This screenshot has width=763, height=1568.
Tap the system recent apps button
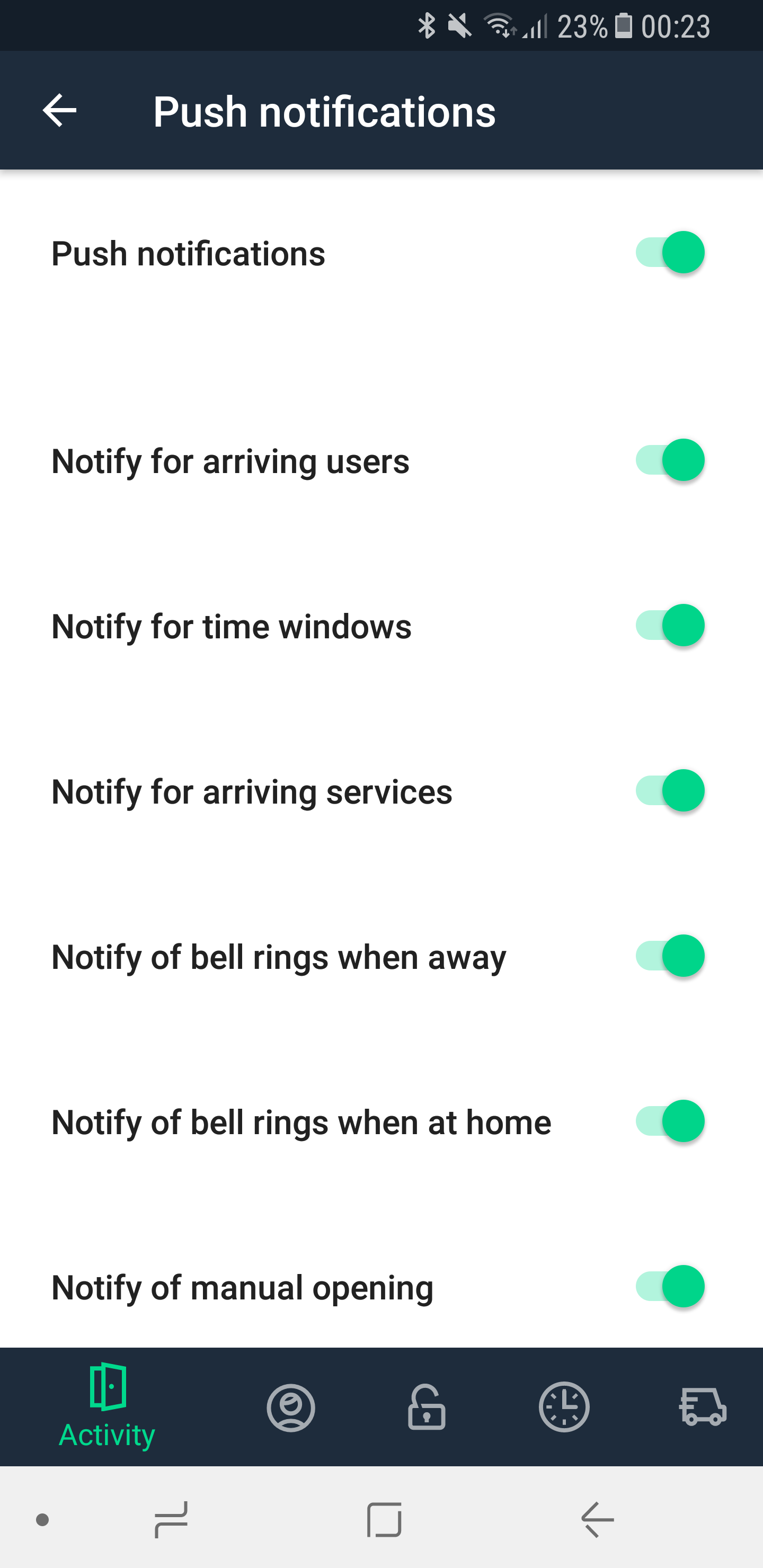click(x=171, y=1519)
